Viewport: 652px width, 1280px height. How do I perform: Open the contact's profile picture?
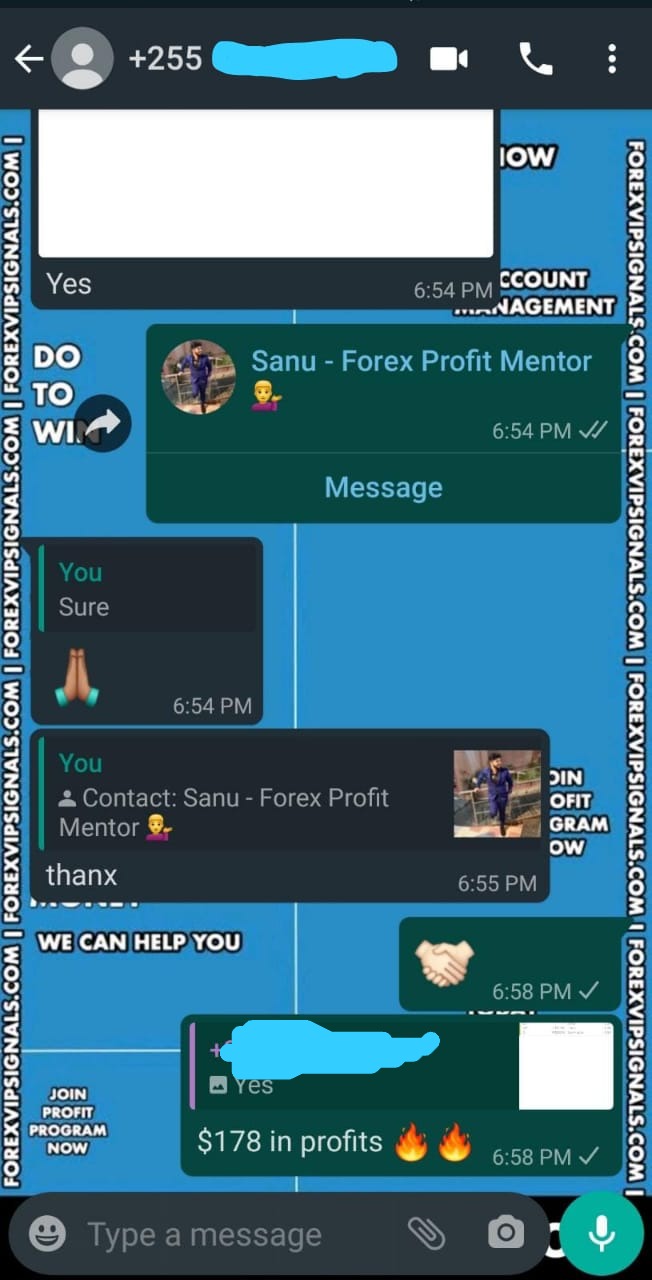pyautogui.click(x=82, y=60)
